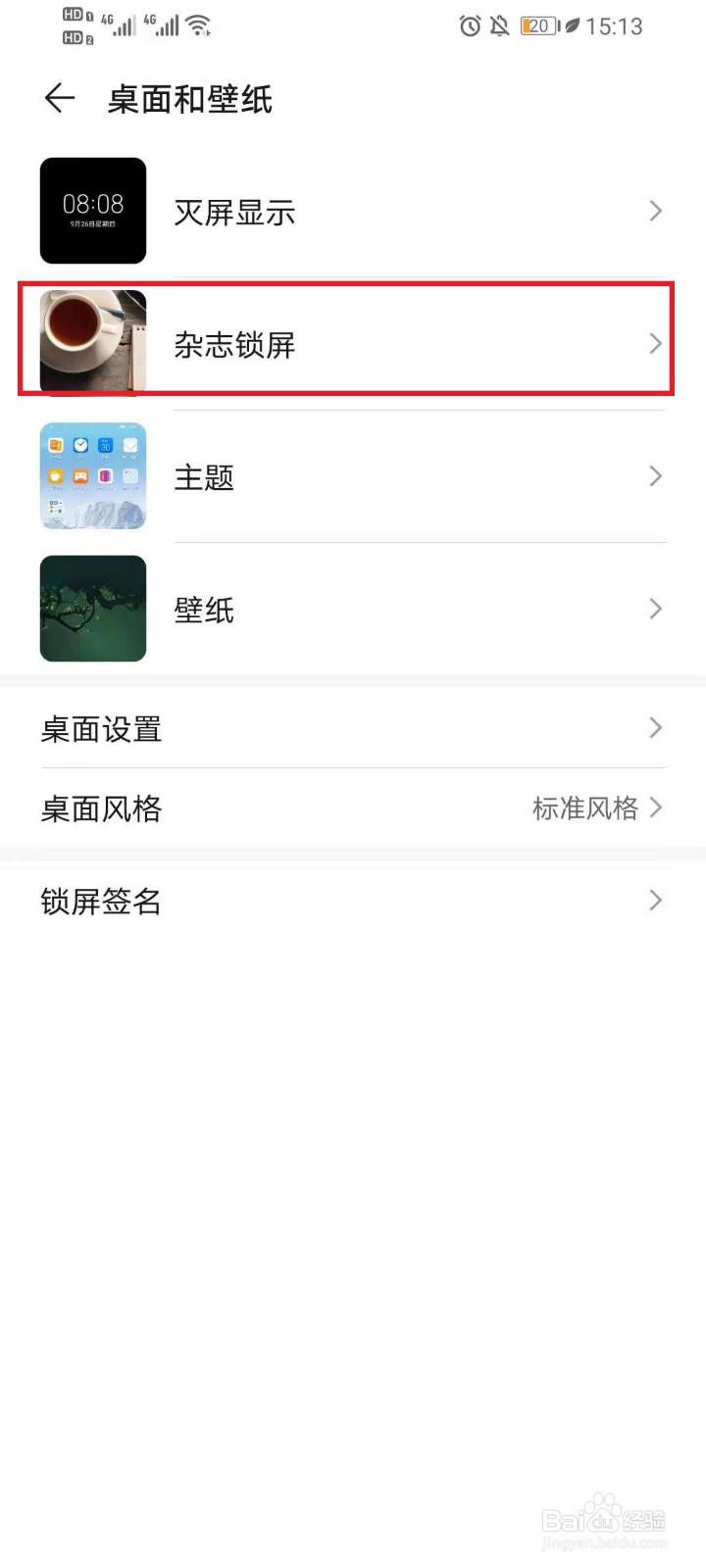The height and width of the screenshot is (1568, 706).
Task: Change 桌面风格 from 标准风格
Action: (353, 808)
